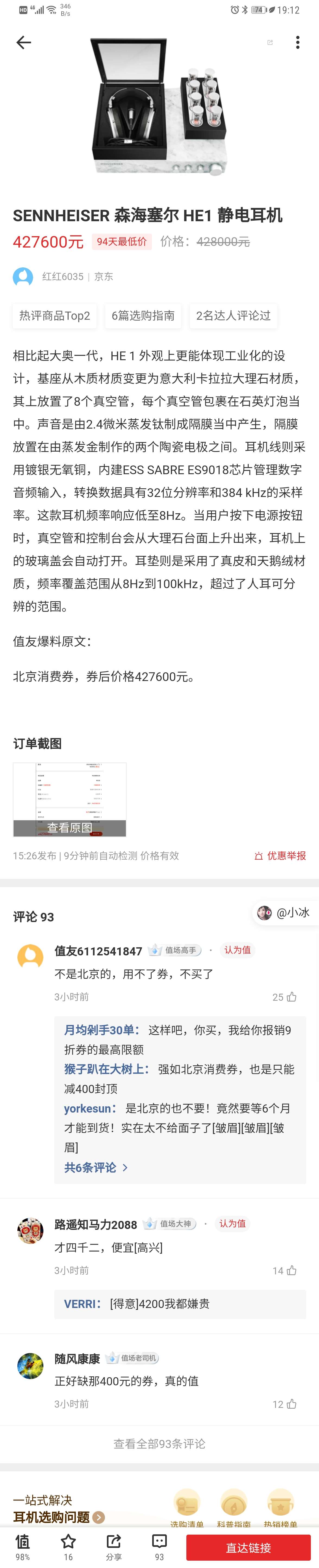
Task: Open the 6篇选购指南 chip
Action: tap(143, 315)
